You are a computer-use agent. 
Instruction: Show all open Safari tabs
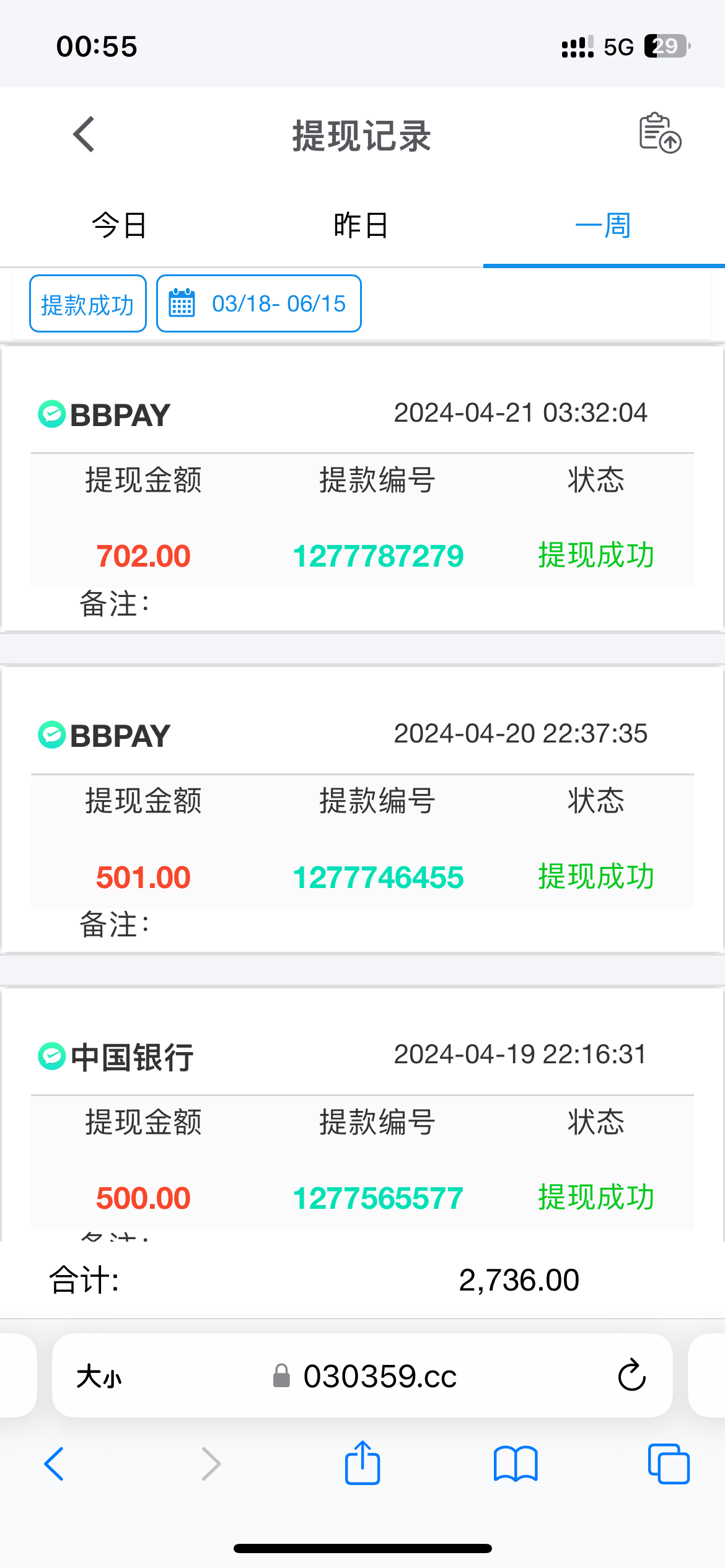668,1465
